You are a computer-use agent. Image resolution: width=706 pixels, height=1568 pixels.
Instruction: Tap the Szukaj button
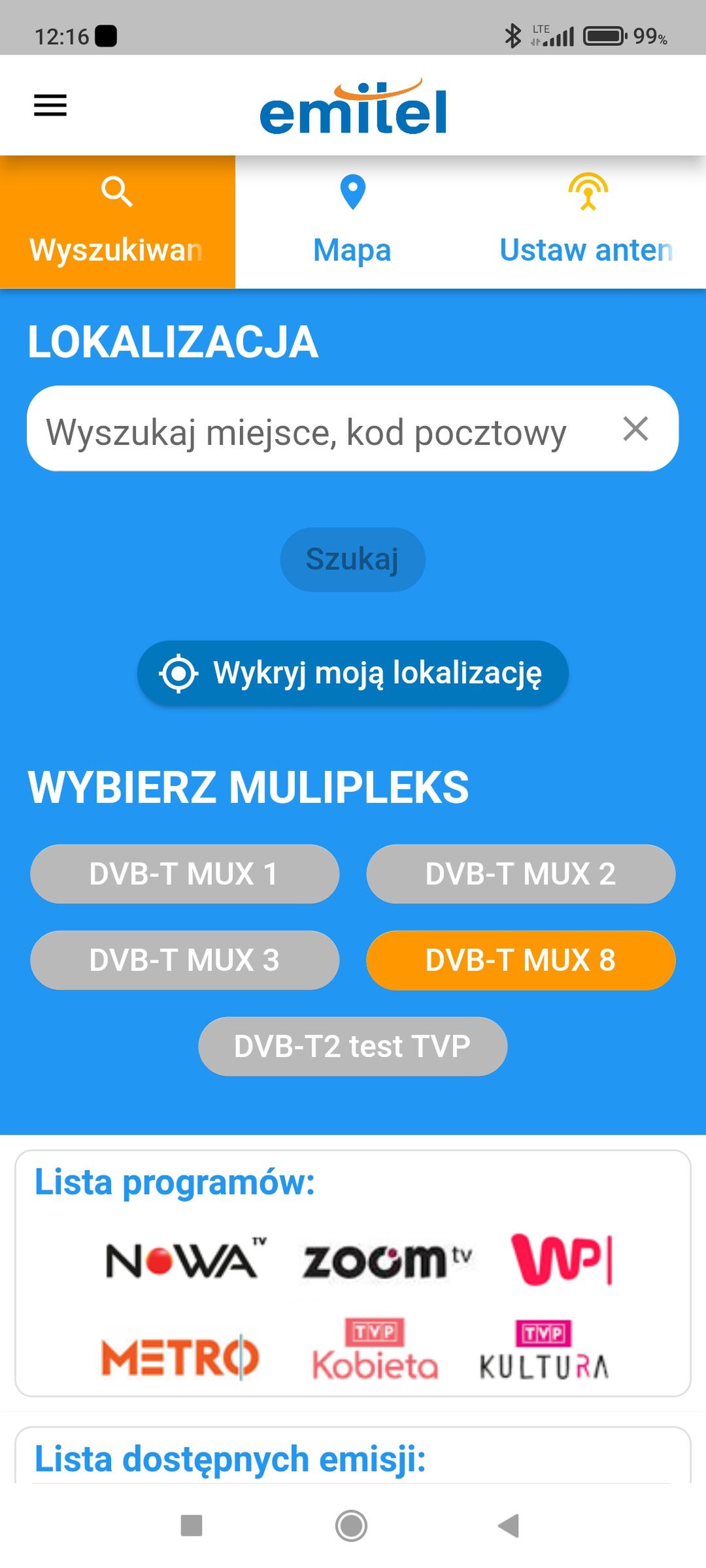352,559
